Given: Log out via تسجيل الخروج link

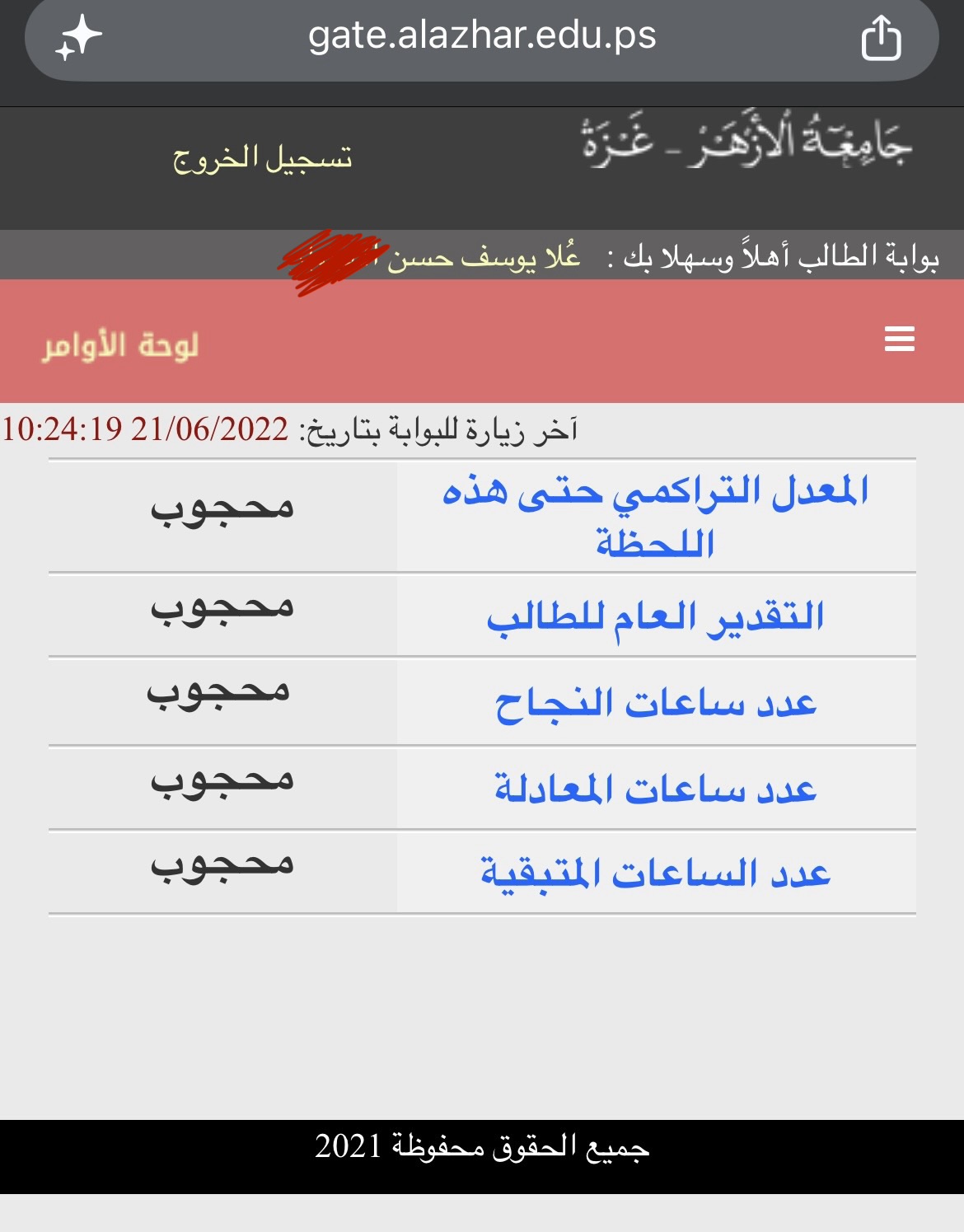Looking at the screenshot, I should 263,157.
